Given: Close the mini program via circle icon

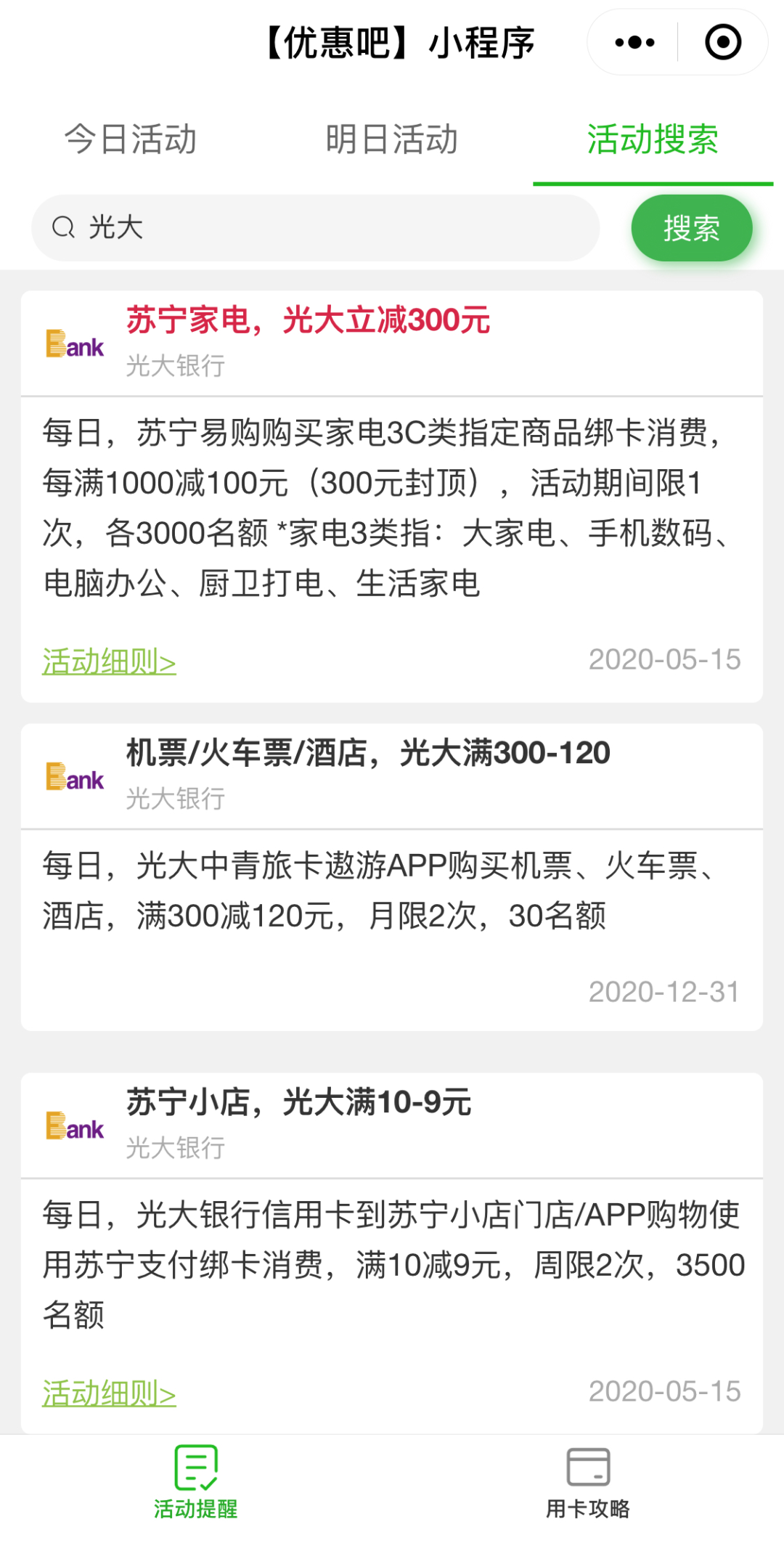Looking at the screenshot, I should [x=723, y=42].
